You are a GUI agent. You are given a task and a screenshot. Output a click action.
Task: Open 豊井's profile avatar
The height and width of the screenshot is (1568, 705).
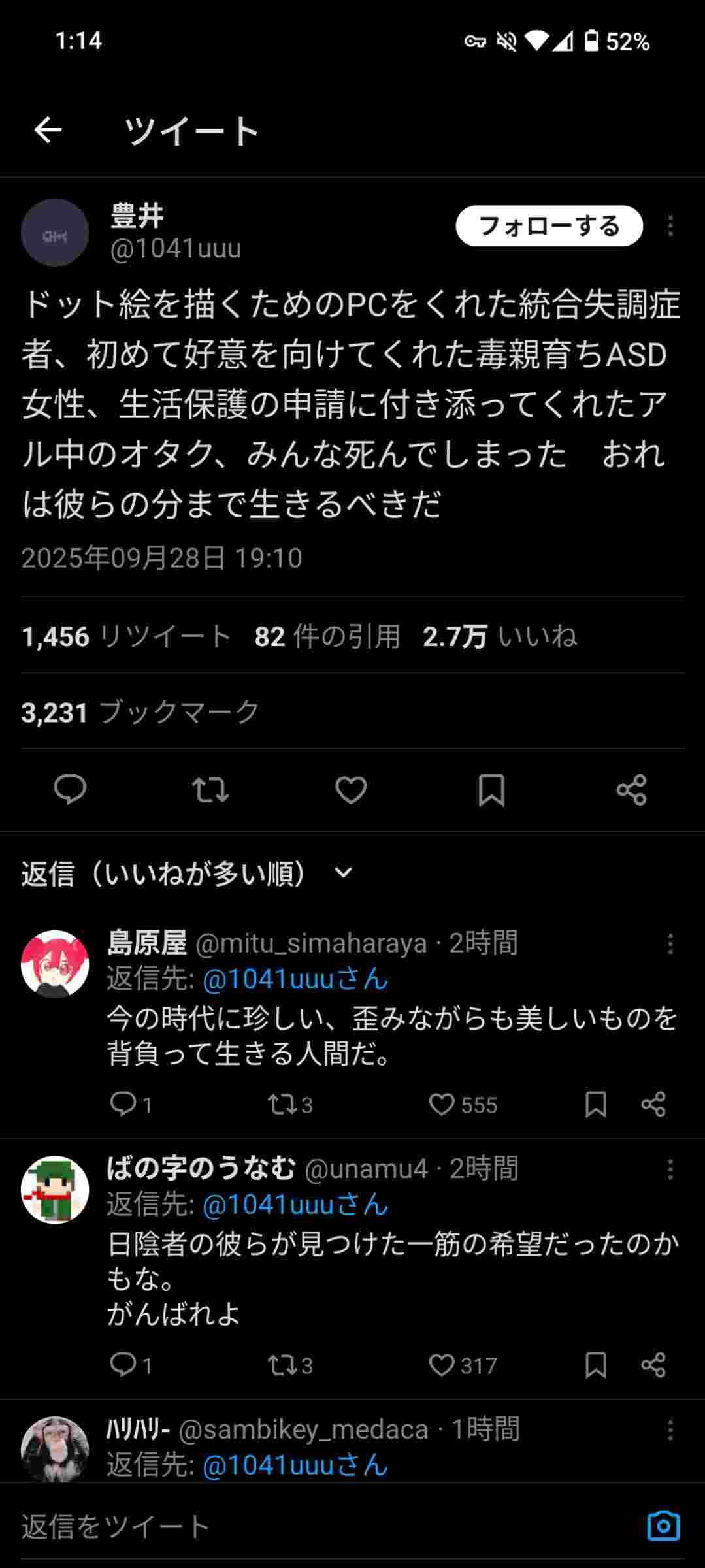(55, 232)
